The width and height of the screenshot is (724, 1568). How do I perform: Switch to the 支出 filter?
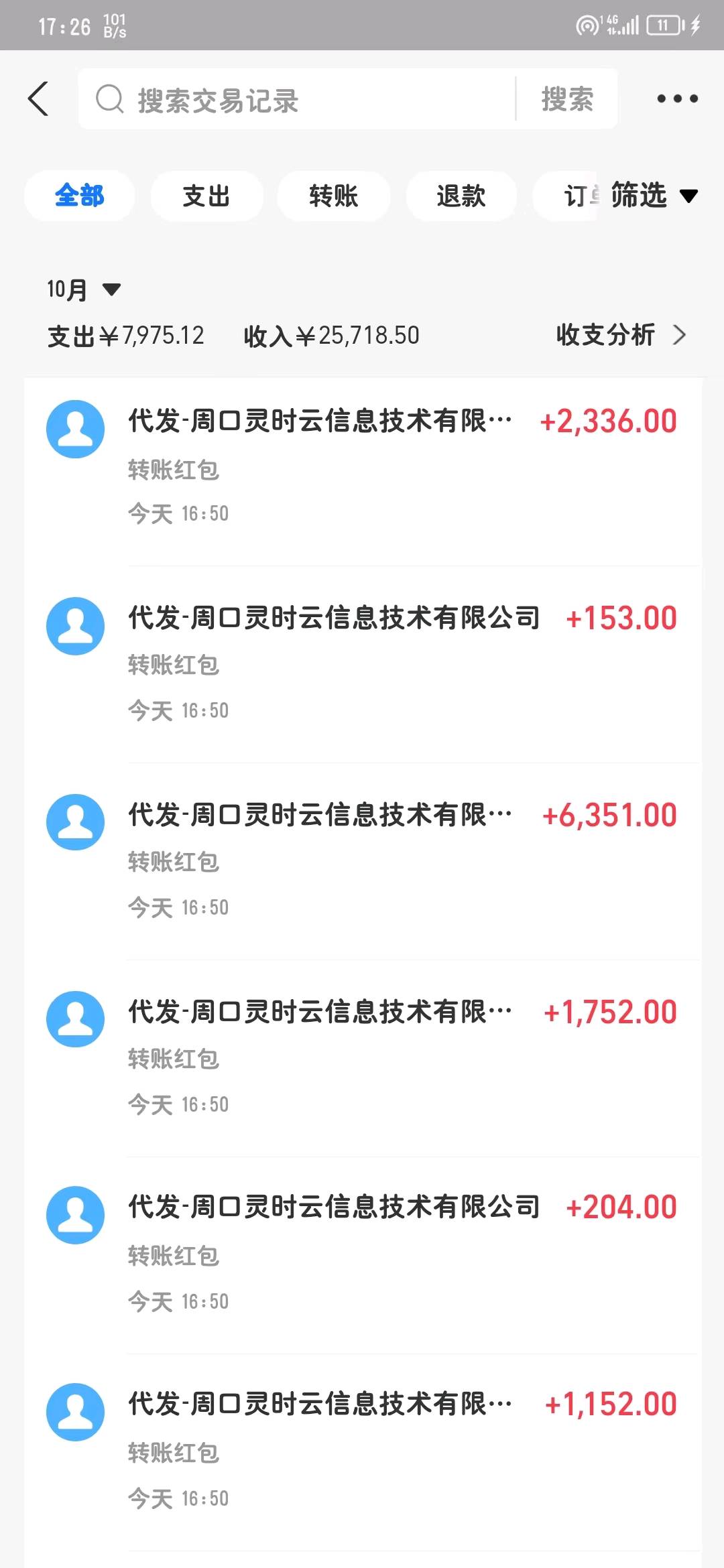coord(206,196)
